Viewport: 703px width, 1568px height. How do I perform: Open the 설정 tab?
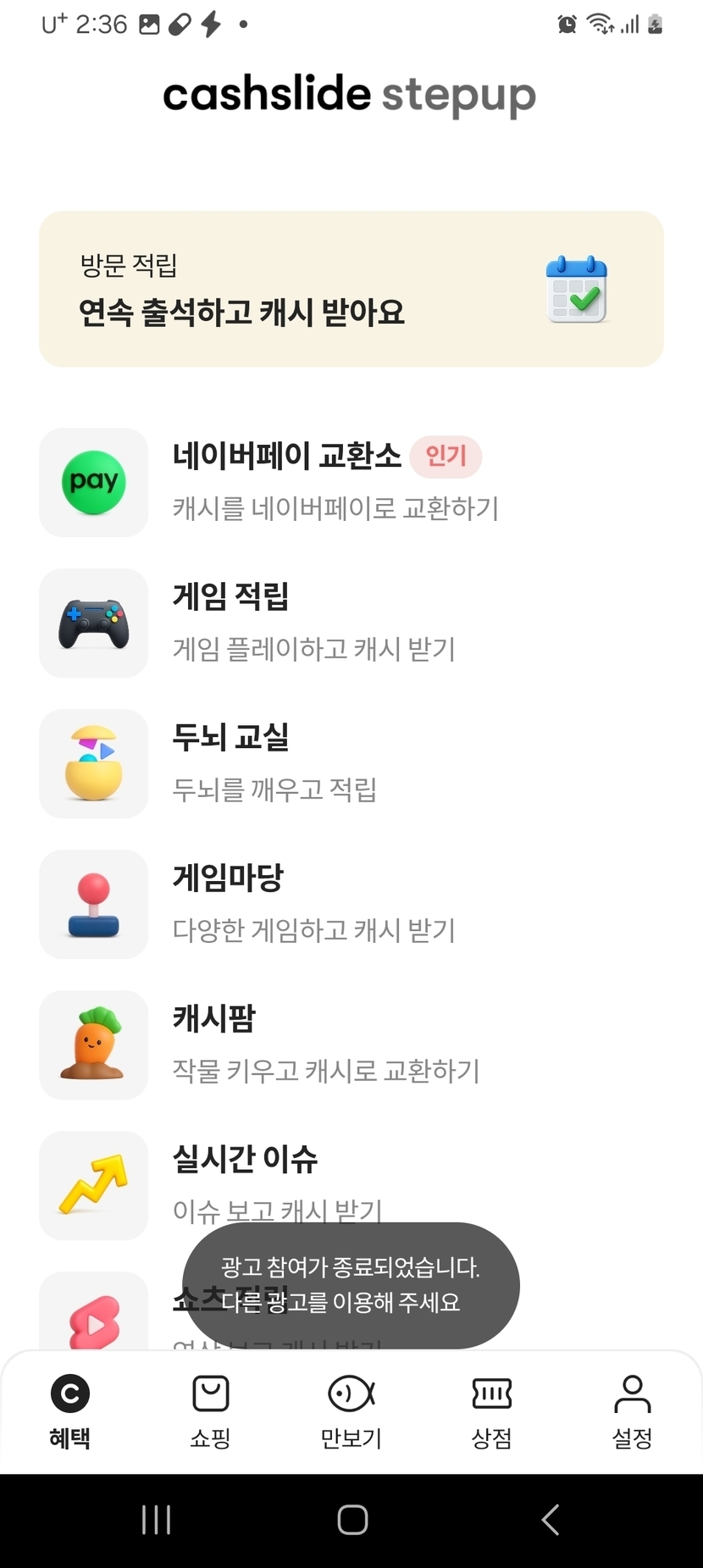click(632, 1411)
